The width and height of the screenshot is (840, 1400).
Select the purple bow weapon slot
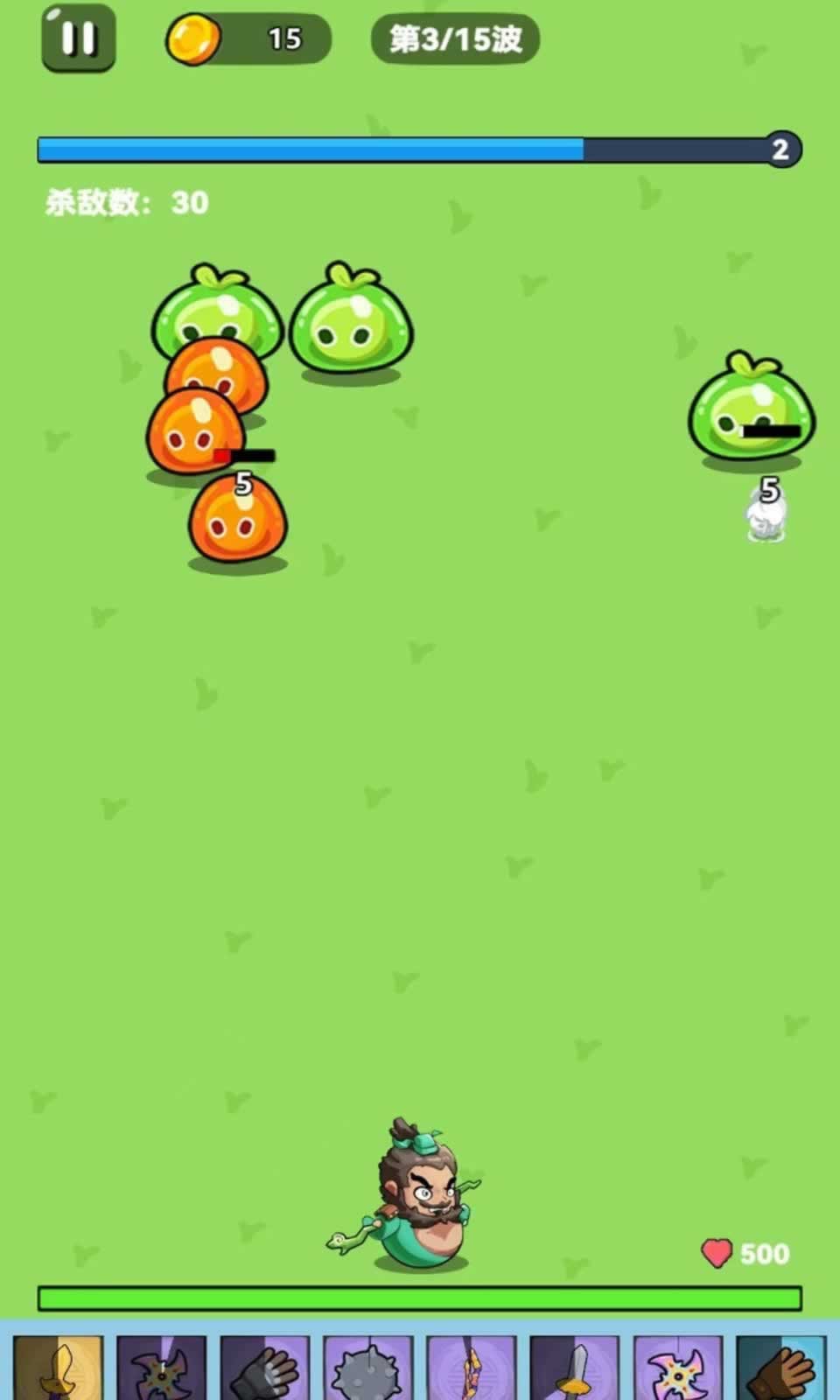[x=472, y=1367]
